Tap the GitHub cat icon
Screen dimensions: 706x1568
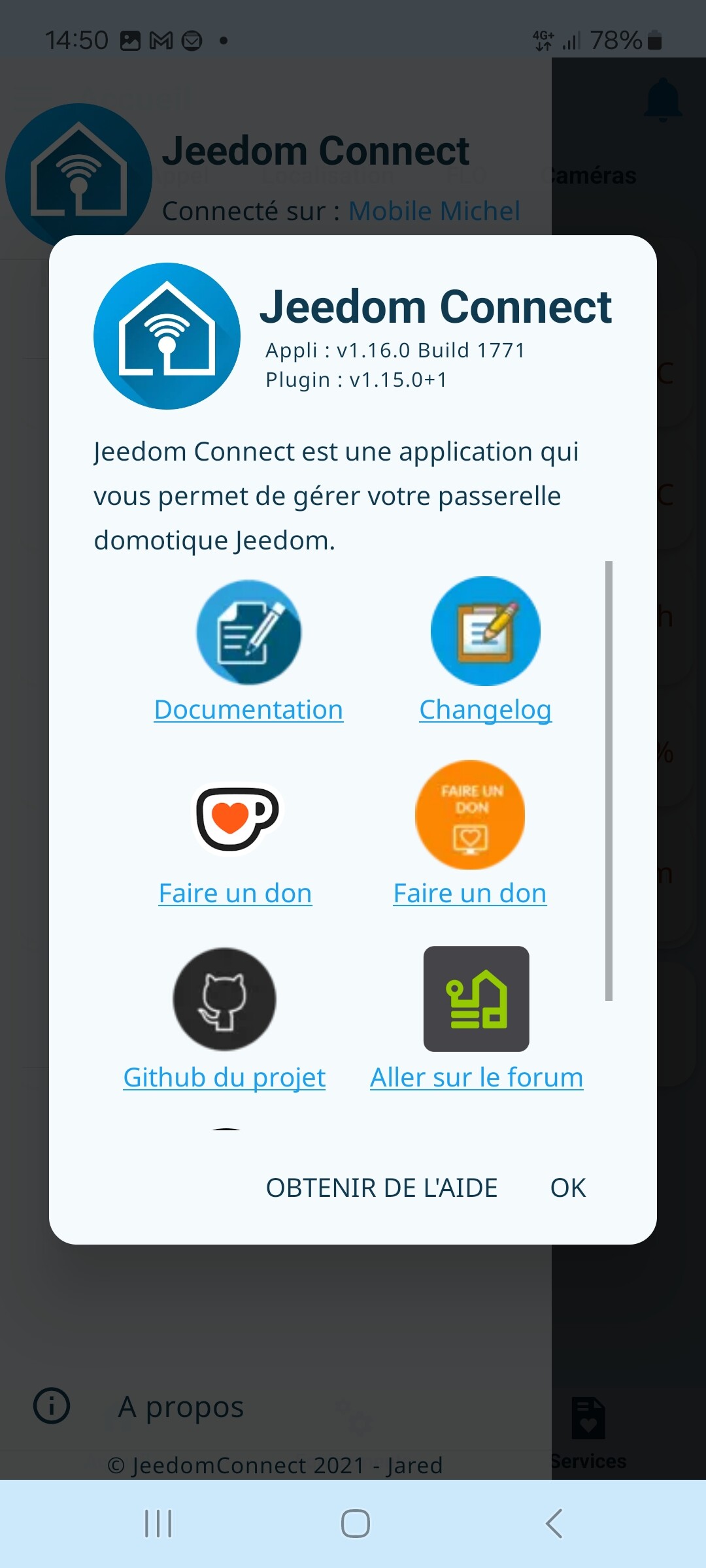[x=224, y=999]
